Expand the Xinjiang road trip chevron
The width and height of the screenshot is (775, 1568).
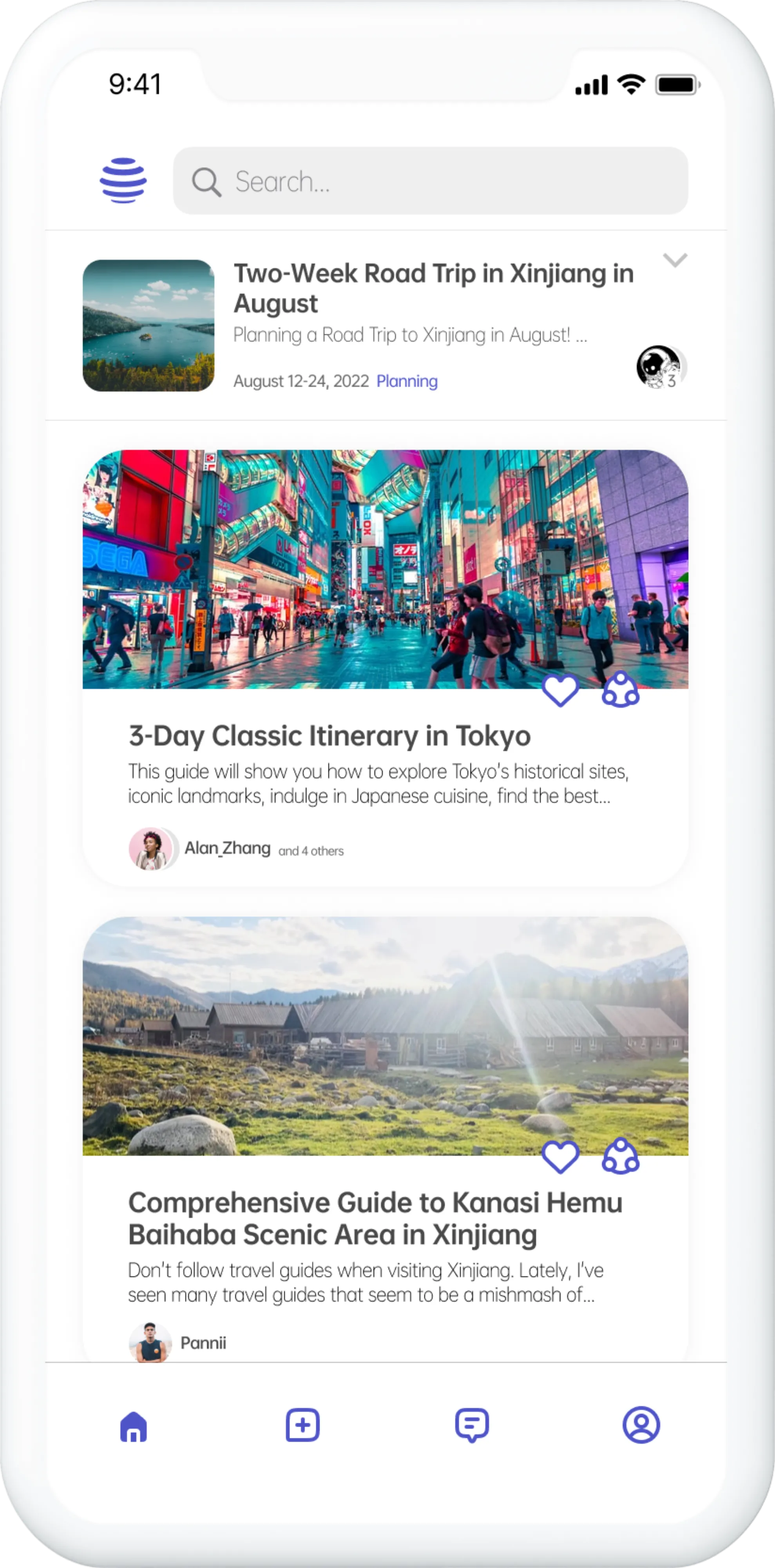pos(675,261)
